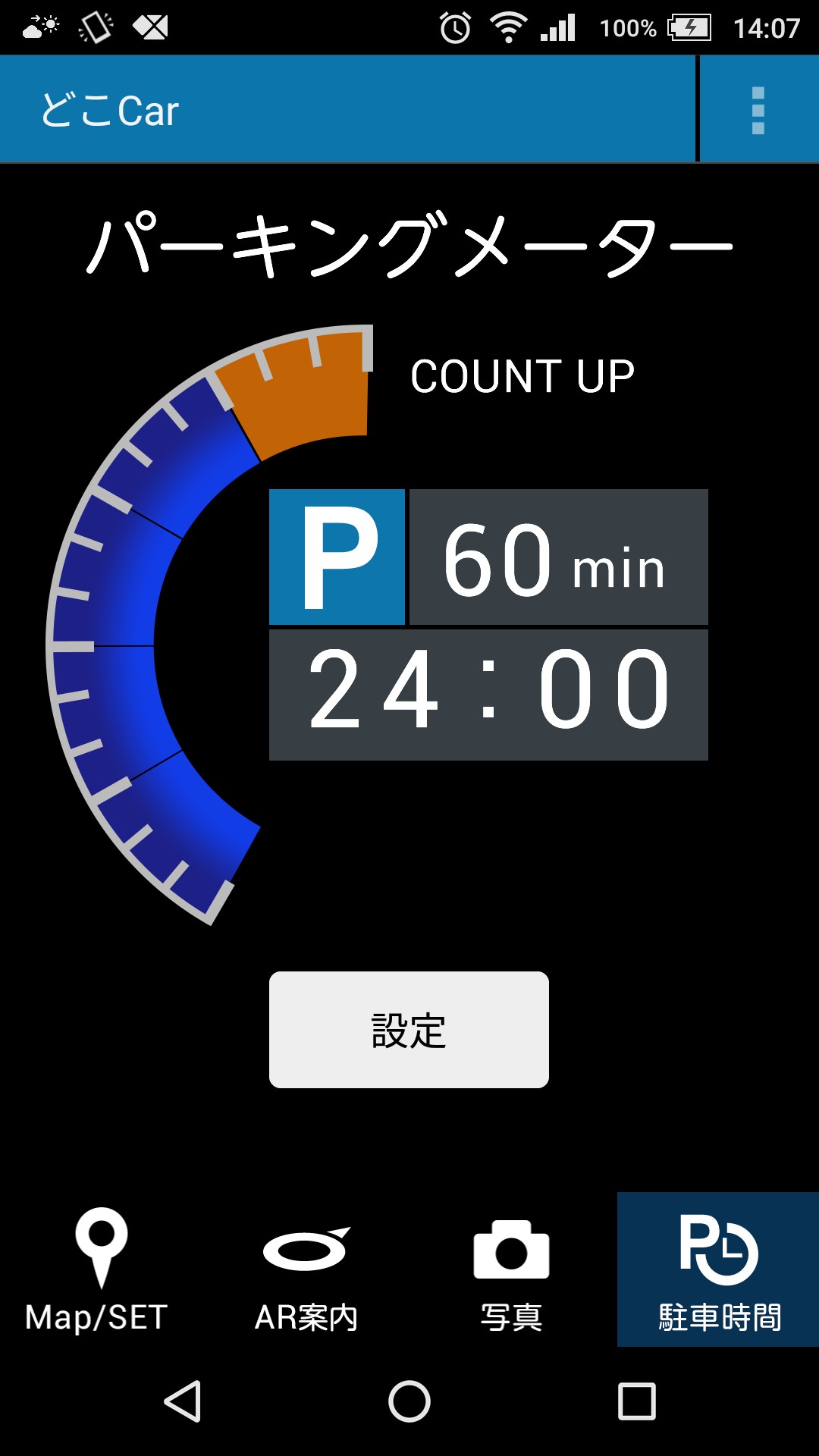Go to the 写真 tab

511,1269
